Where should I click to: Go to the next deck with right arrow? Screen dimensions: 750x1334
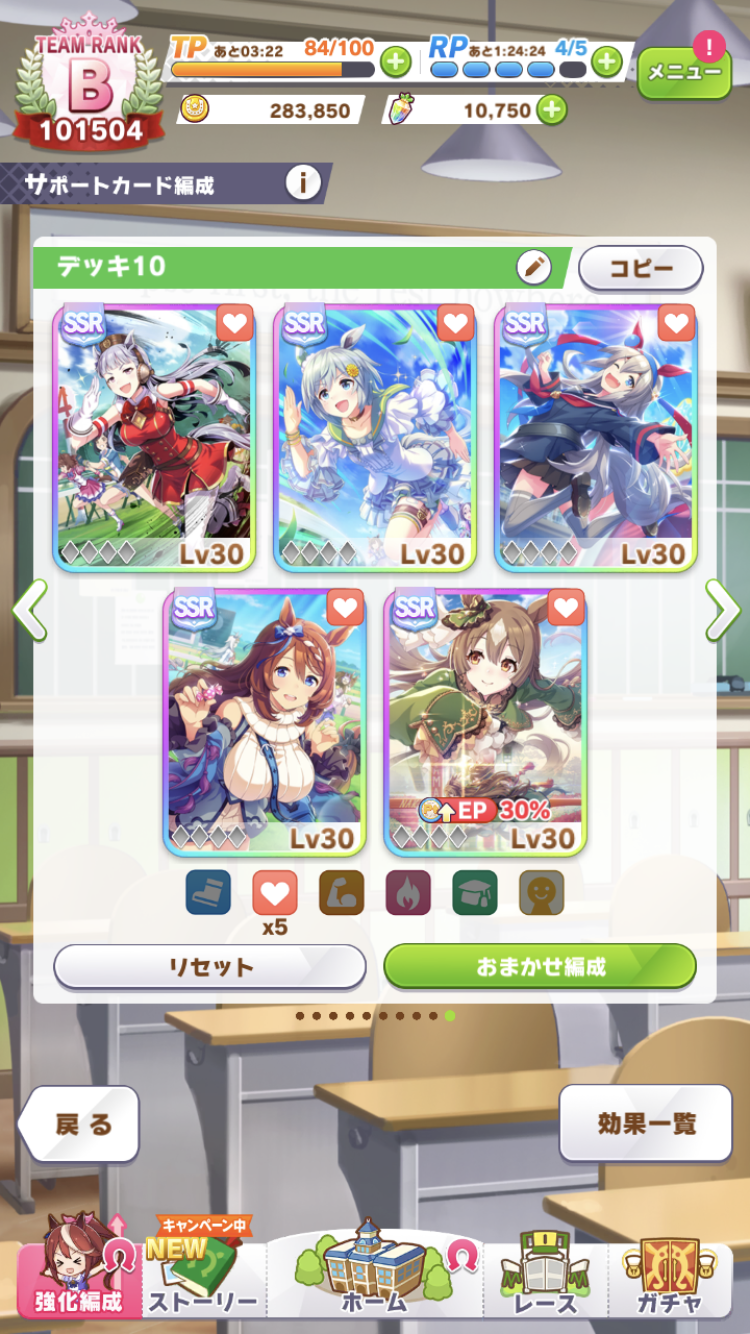tap(721, 609)
